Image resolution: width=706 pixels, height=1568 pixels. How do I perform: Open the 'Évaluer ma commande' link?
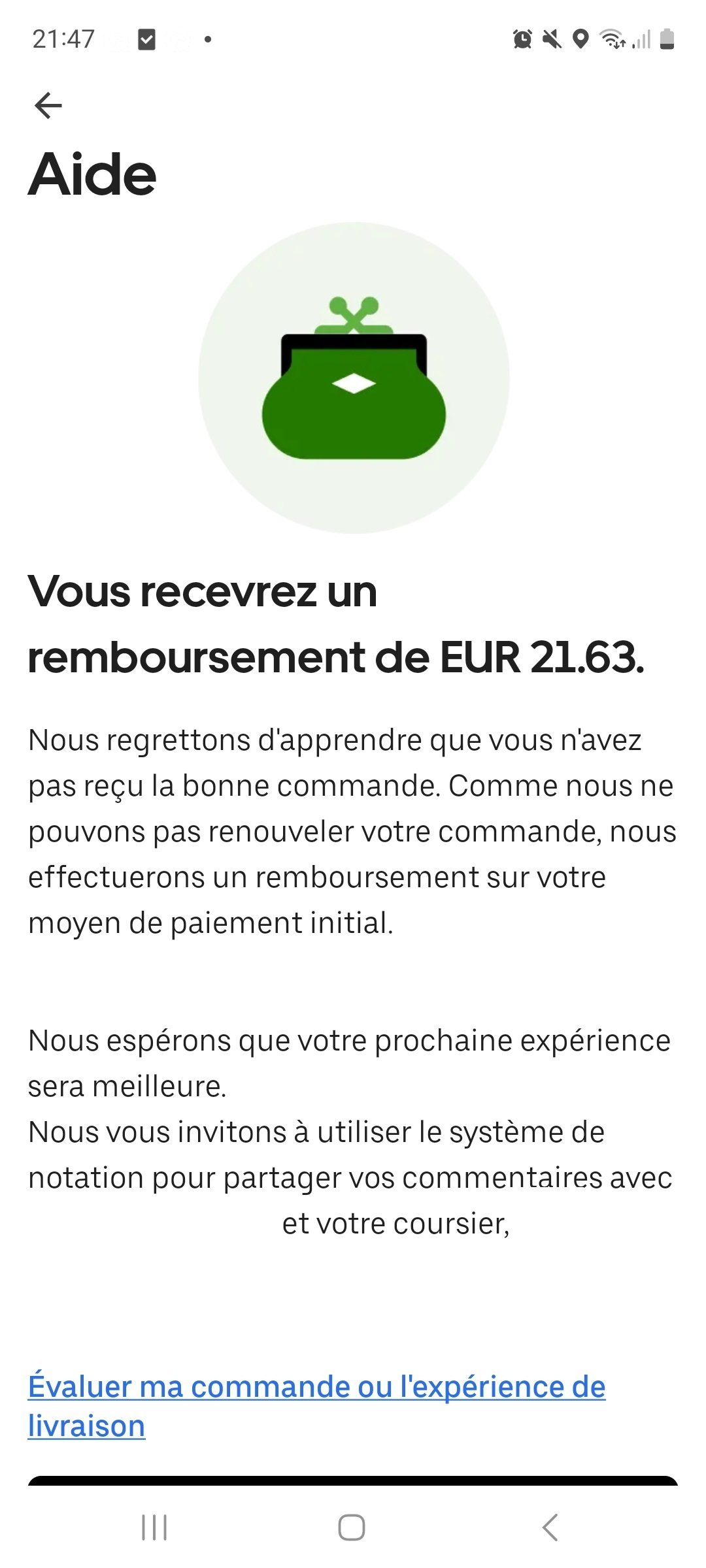(316, 1405)
